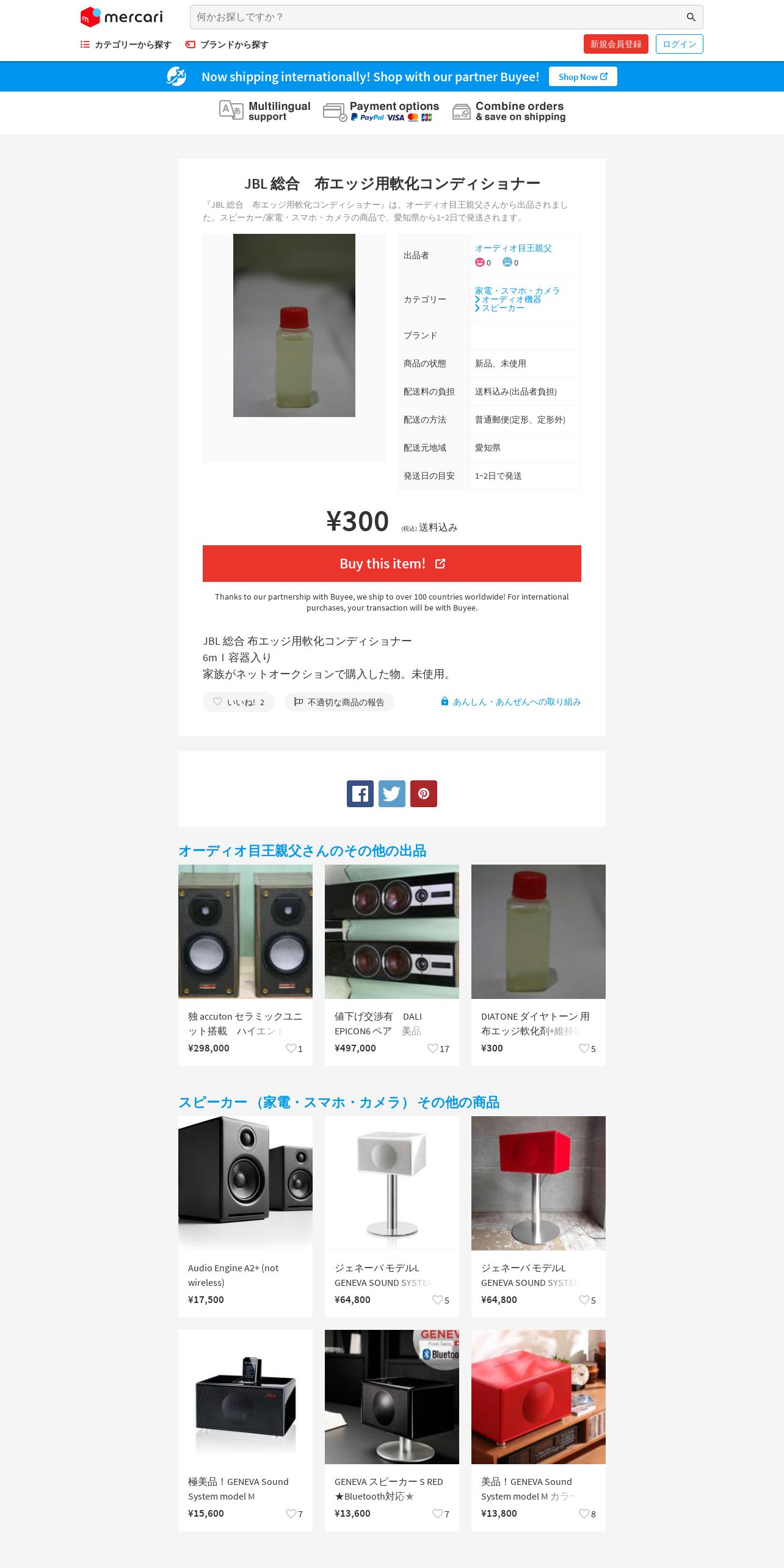Share this item on Pinterest
The height and width of the screenshot is (1568, 784).
tap(424, 794)
